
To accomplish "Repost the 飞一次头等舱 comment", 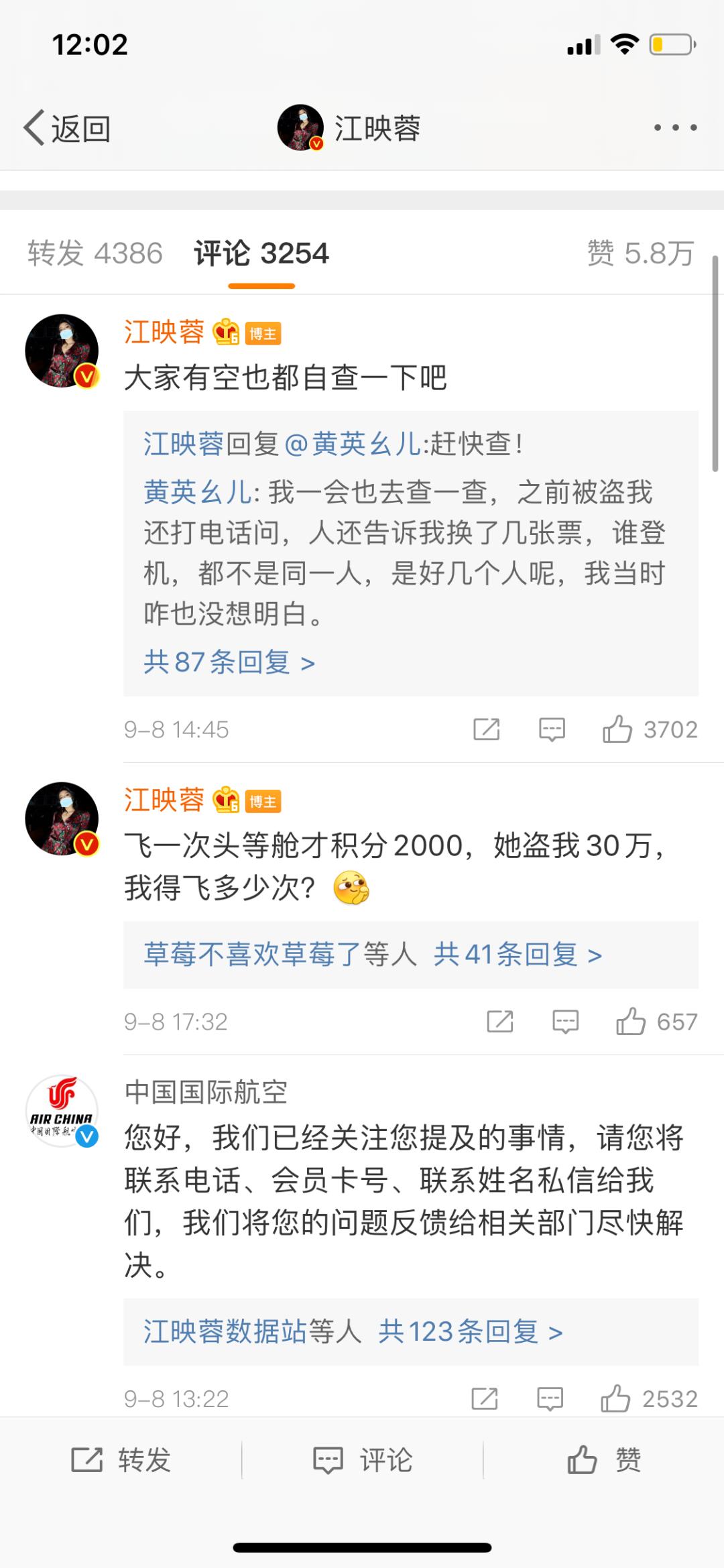I will click(x=500, y=1022).
